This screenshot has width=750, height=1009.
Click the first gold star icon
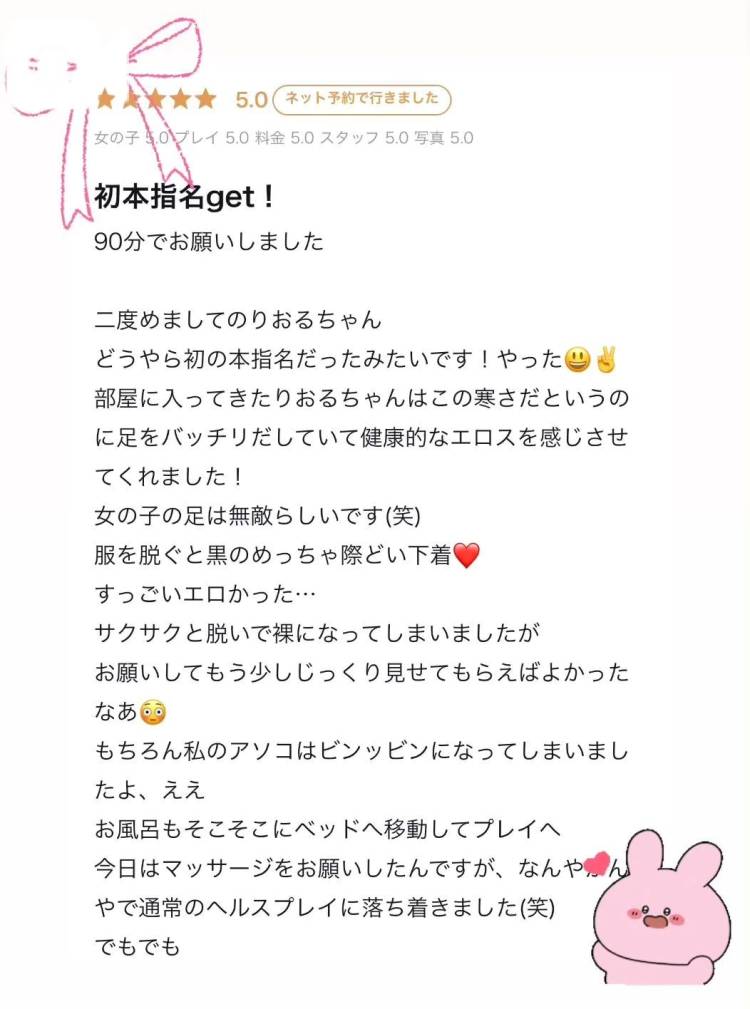click(104, 99)
